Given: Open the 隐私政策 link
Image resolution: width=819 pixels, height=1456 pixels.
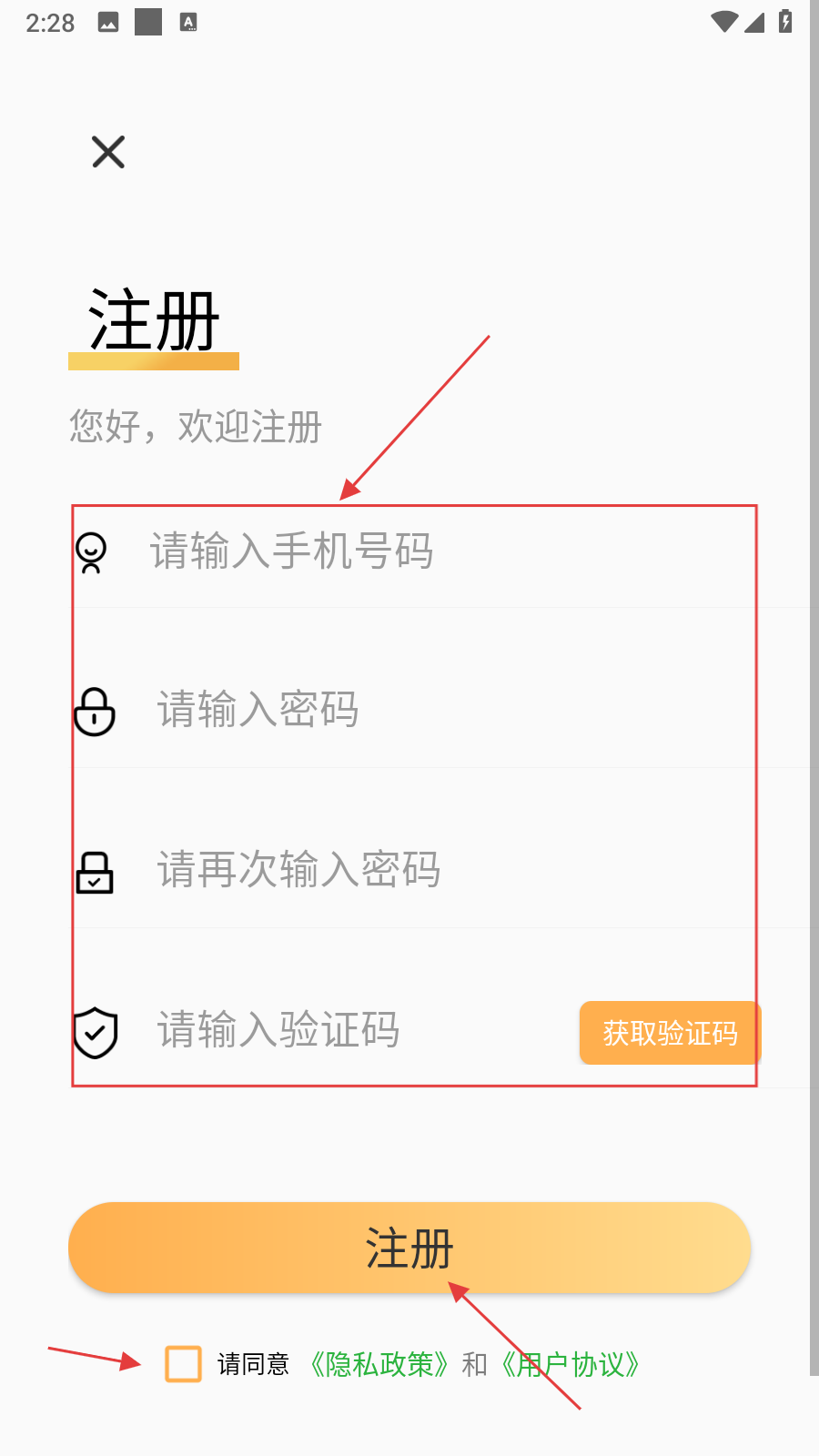Looking at the screenshot, I should (379, 1364).
